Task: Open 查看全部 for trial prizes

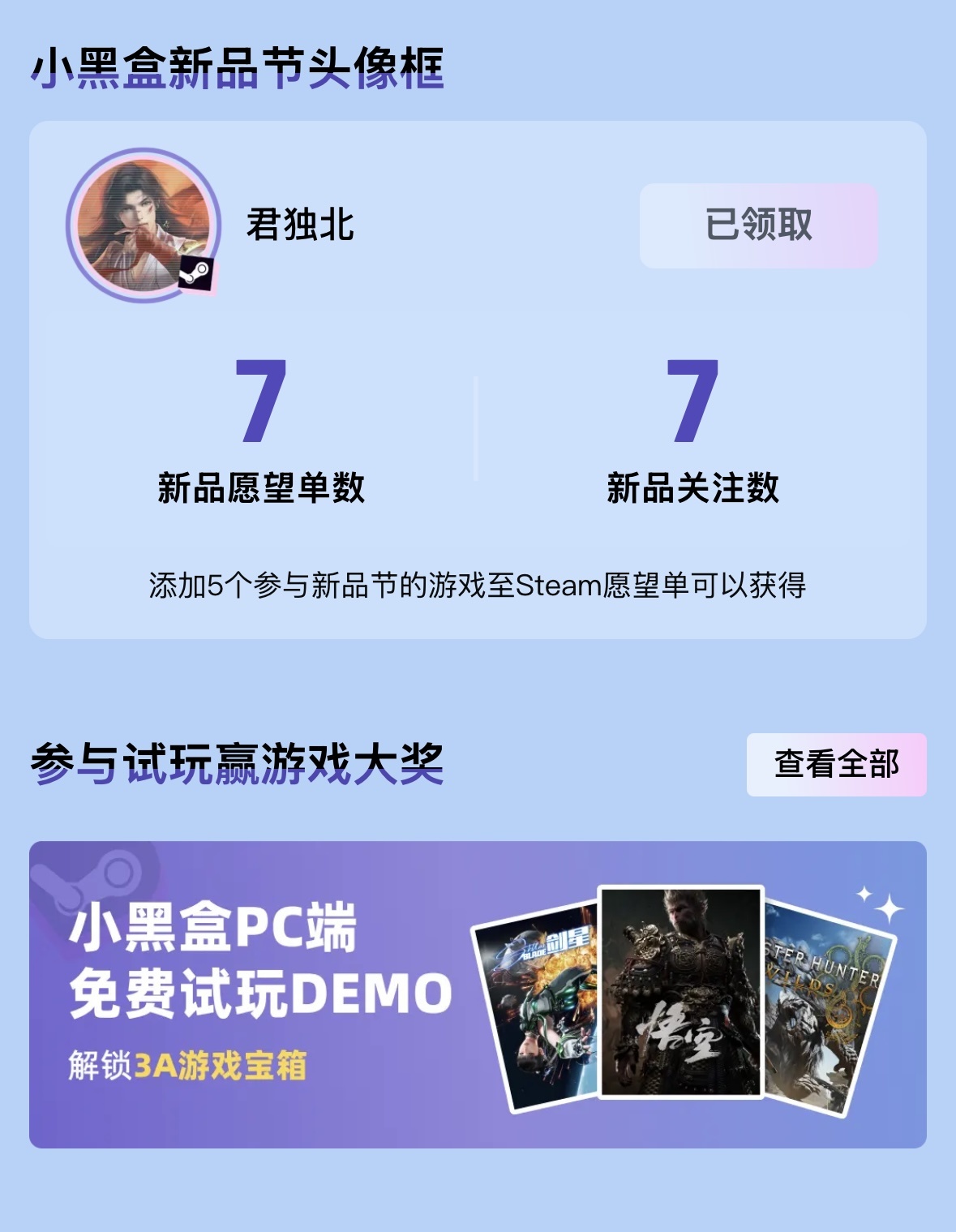Action: click(836, 765)
